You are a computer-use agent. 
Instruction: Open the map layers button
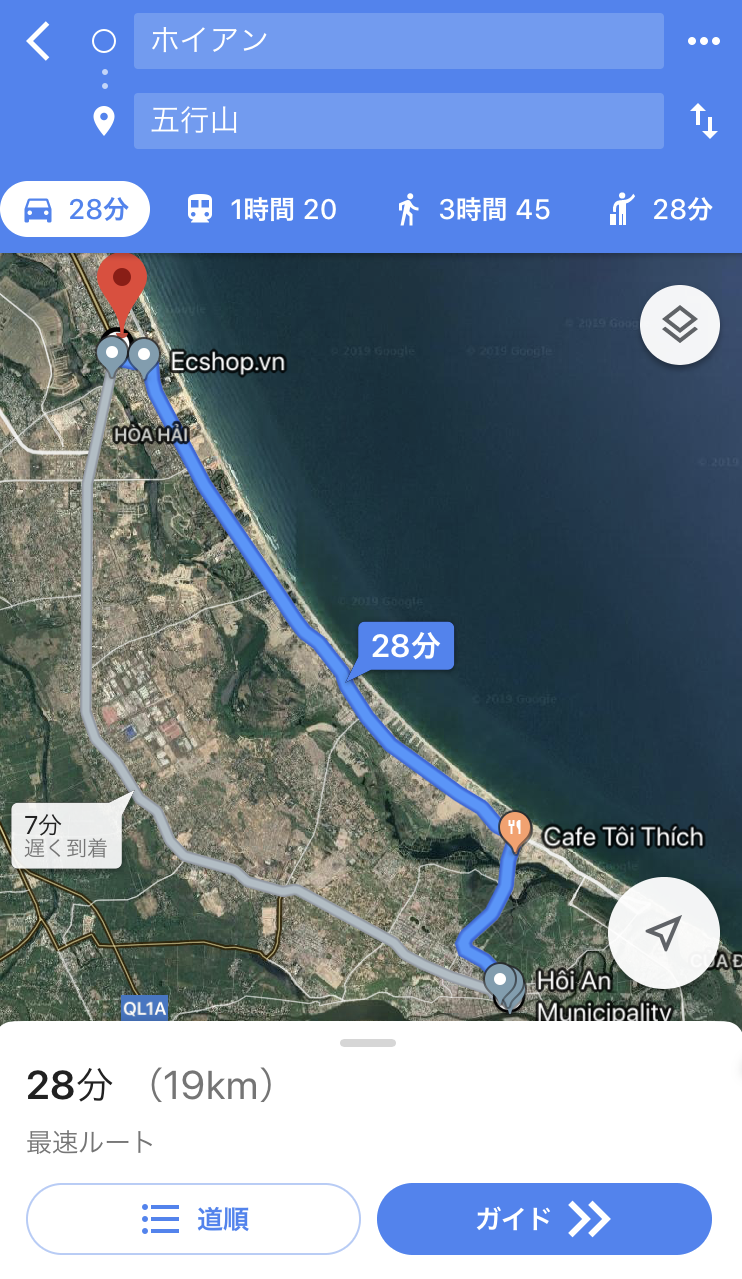(680, 325)
